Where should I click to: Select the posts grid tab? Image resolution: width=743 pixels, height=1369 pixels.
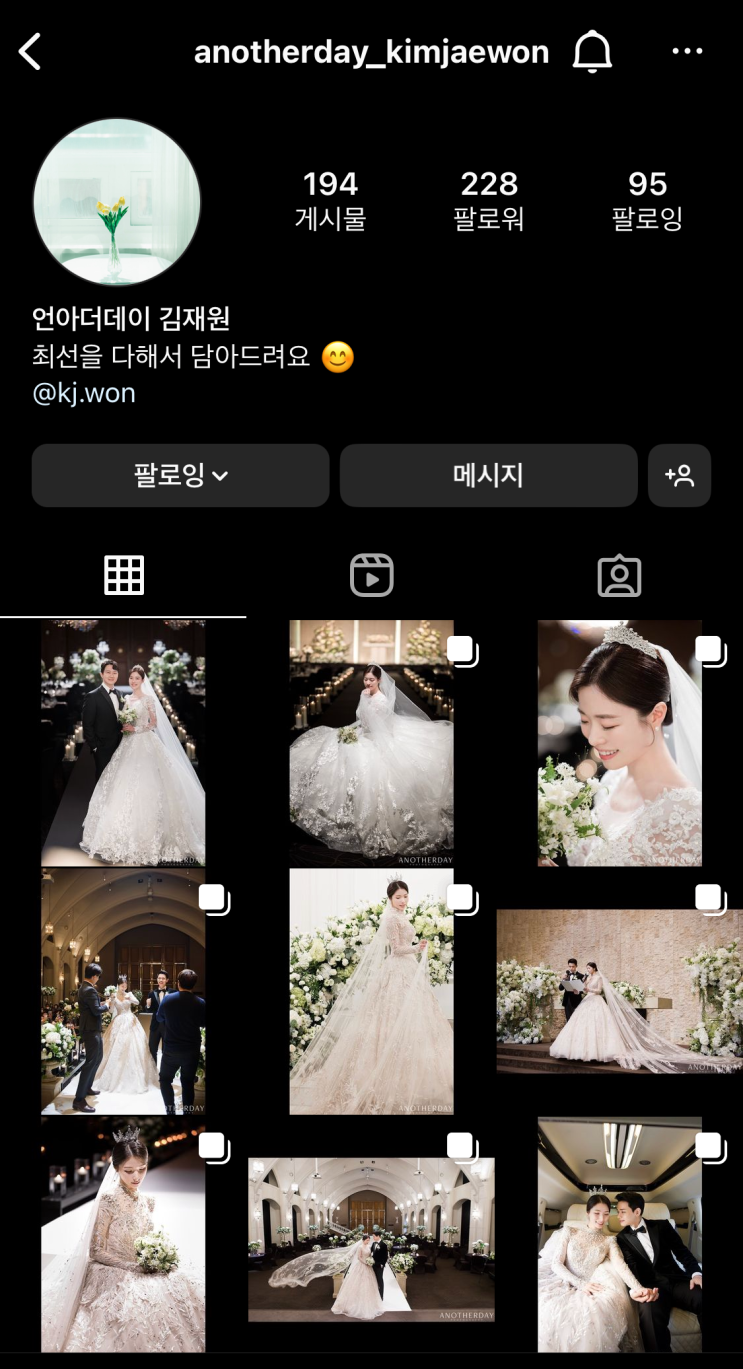(124, 576)
